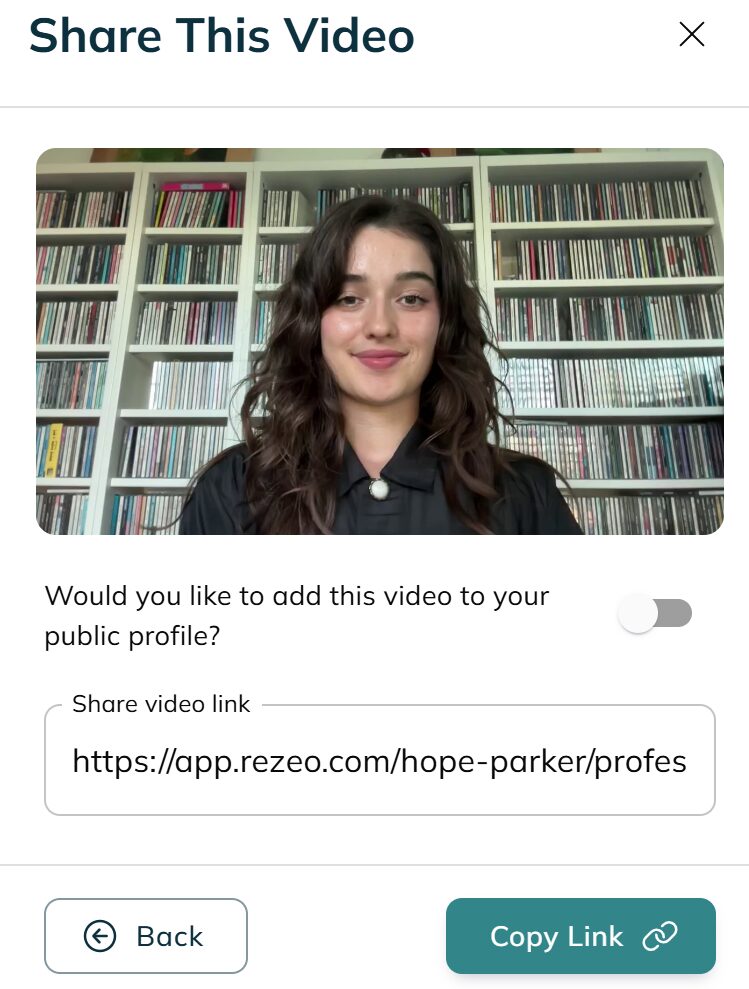Go back with the Back button
Viewport: 749px width, 989px height.
(146, 936)
